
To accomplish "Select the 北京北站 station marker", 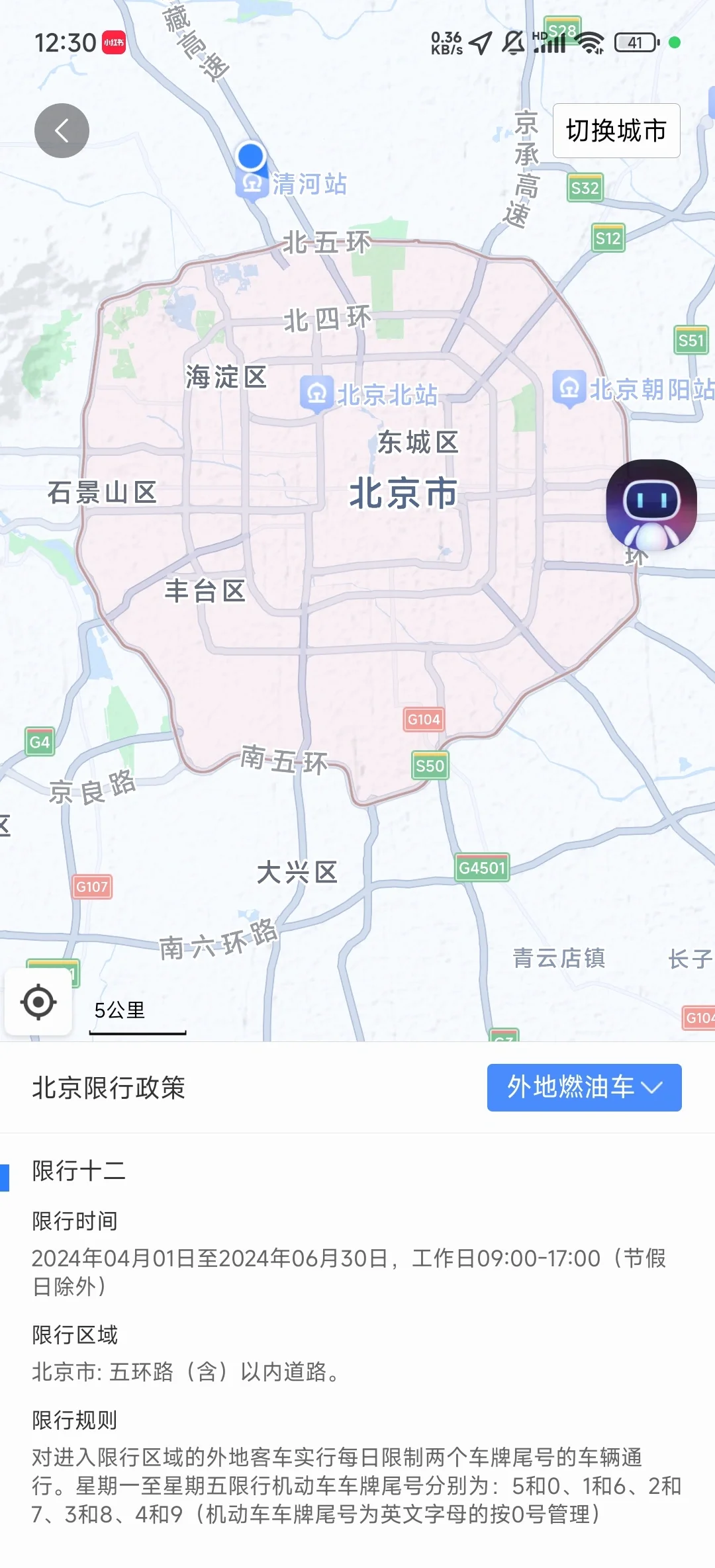I will (316, 394).
